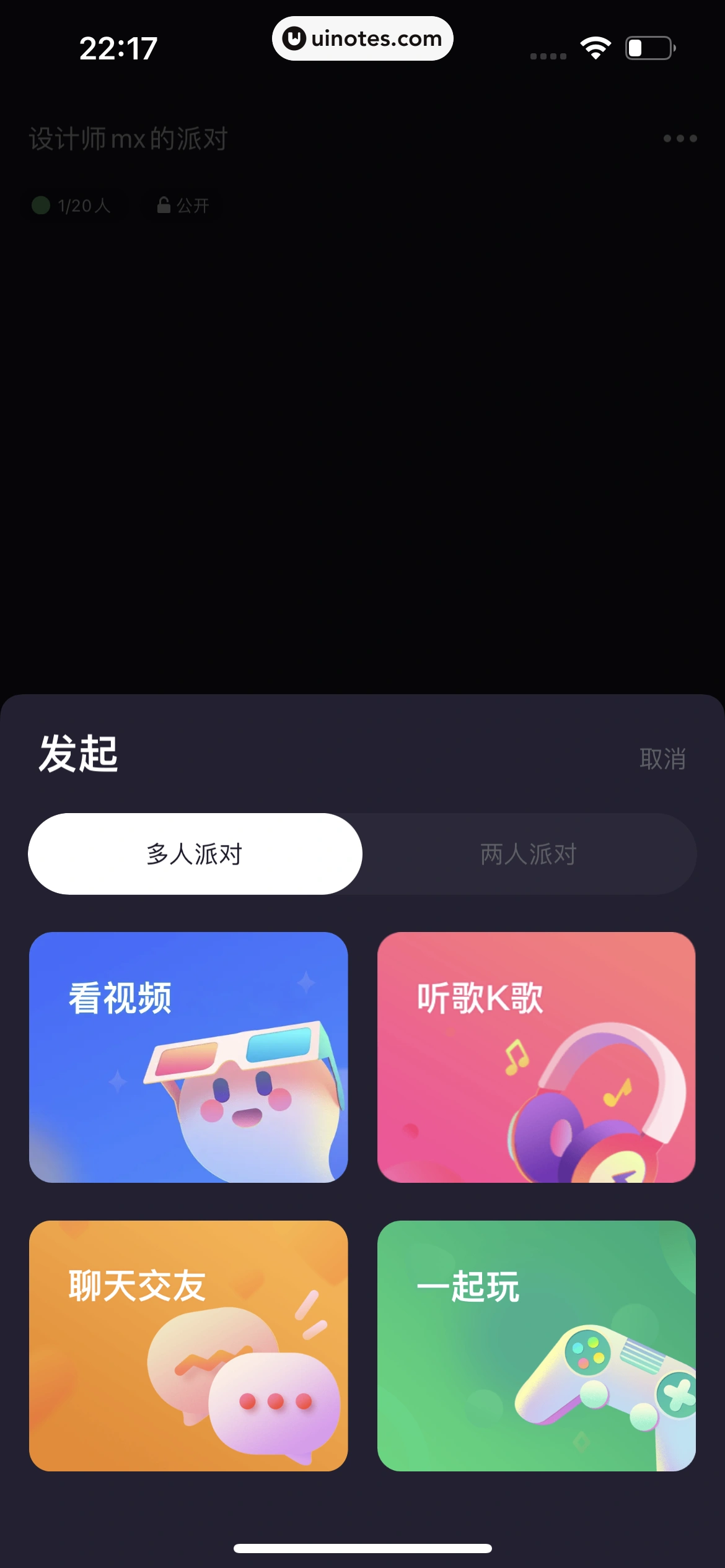
Task: Open the 看视频 card
Action: pyautogui.click(x=188, y=1057)
